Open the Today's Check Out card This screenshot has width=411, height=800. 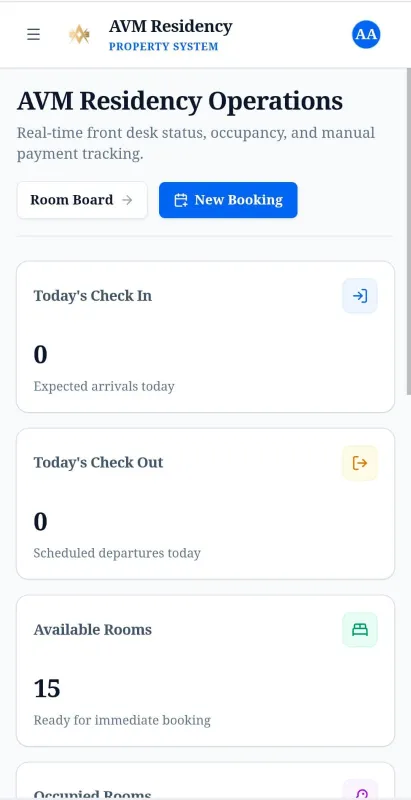206,504
